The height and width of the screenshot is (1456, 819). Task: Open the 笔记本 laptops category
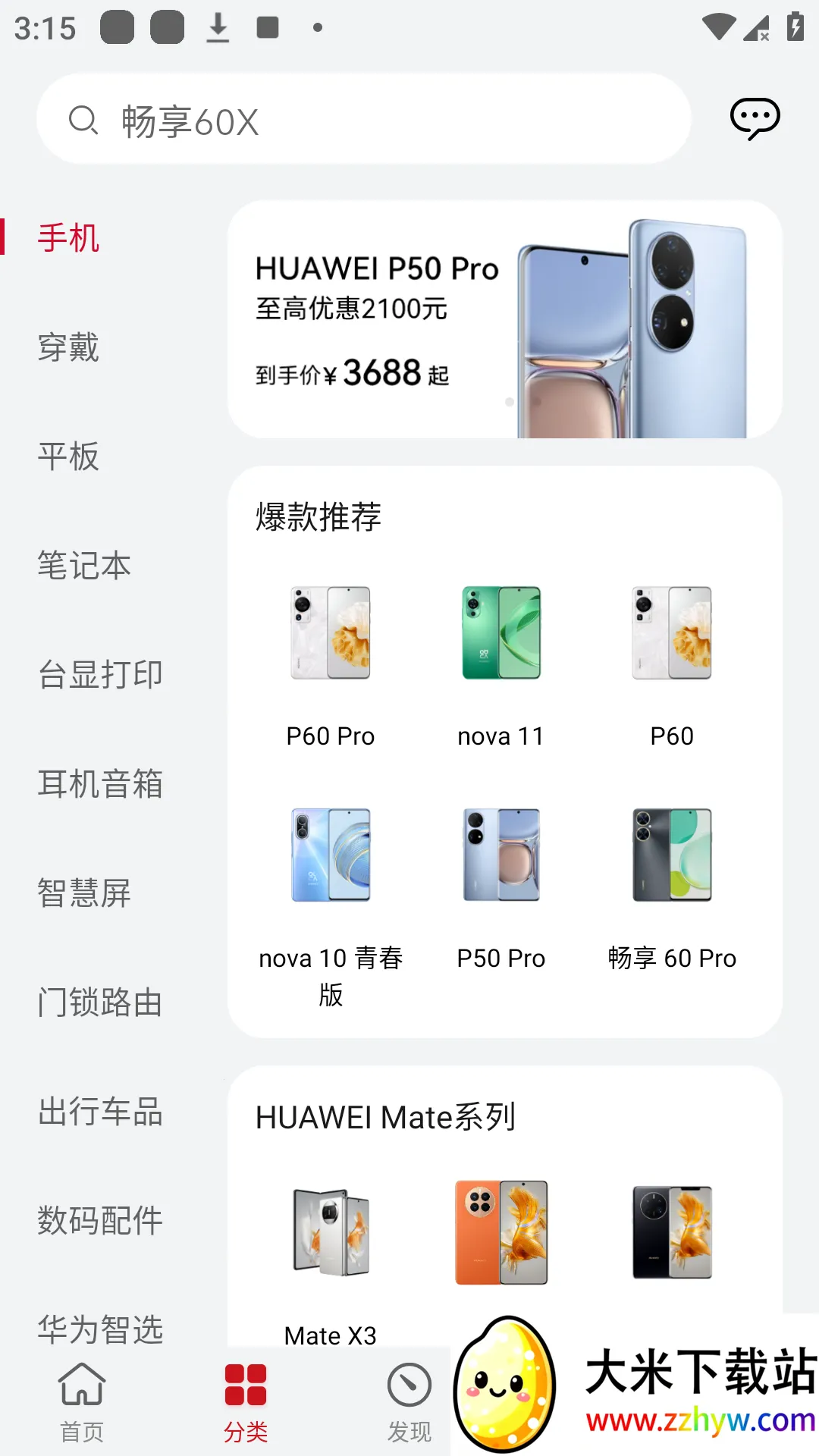tap(83, 566)
